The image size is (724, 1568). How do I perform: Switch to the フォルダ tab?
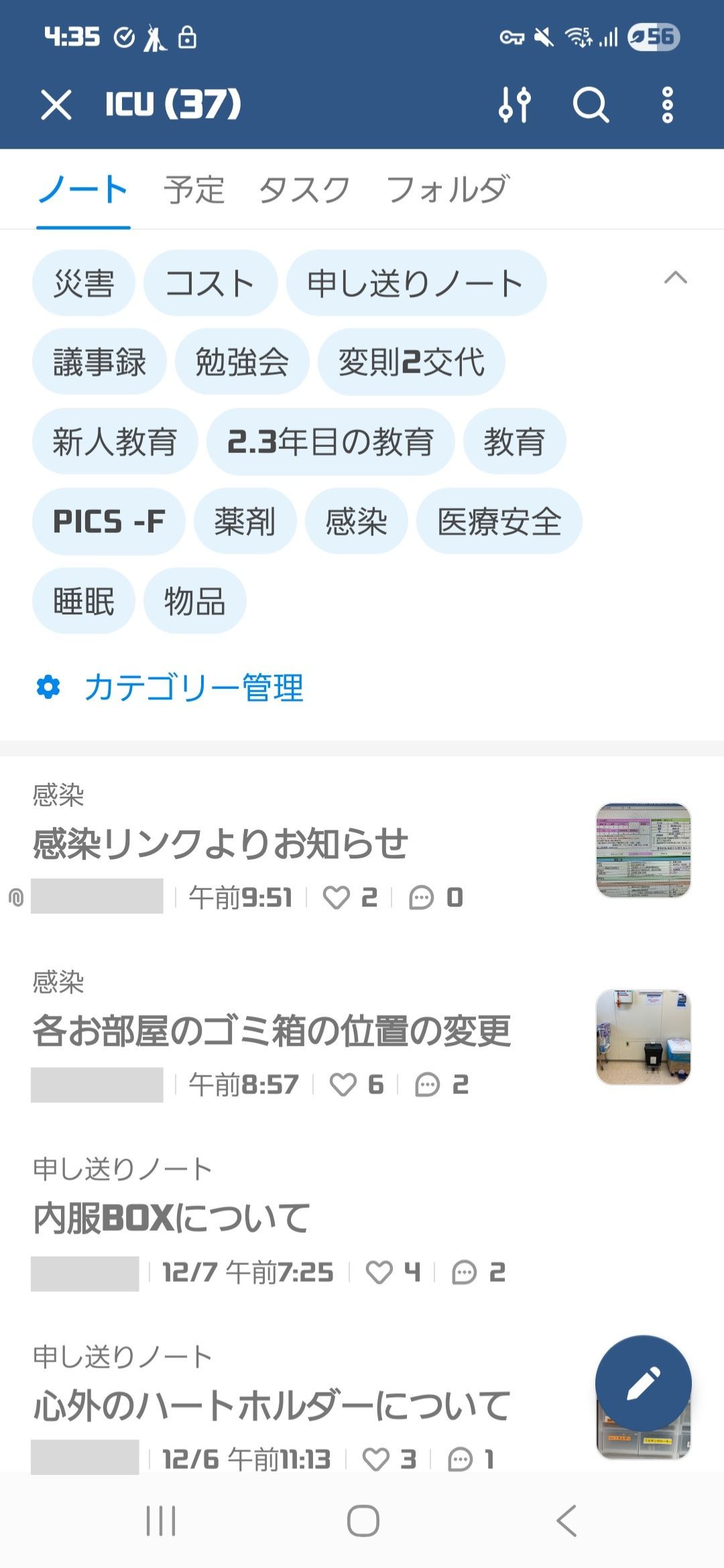coord(447,190)
